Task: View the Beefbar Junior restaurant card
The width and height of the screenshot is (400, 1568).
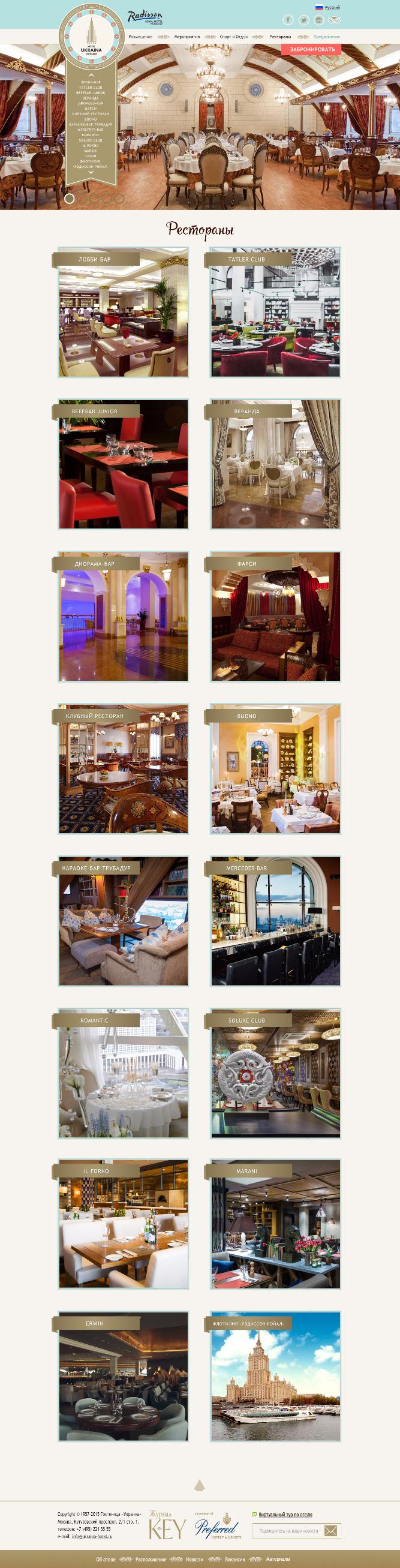Action: click(123, 465)
